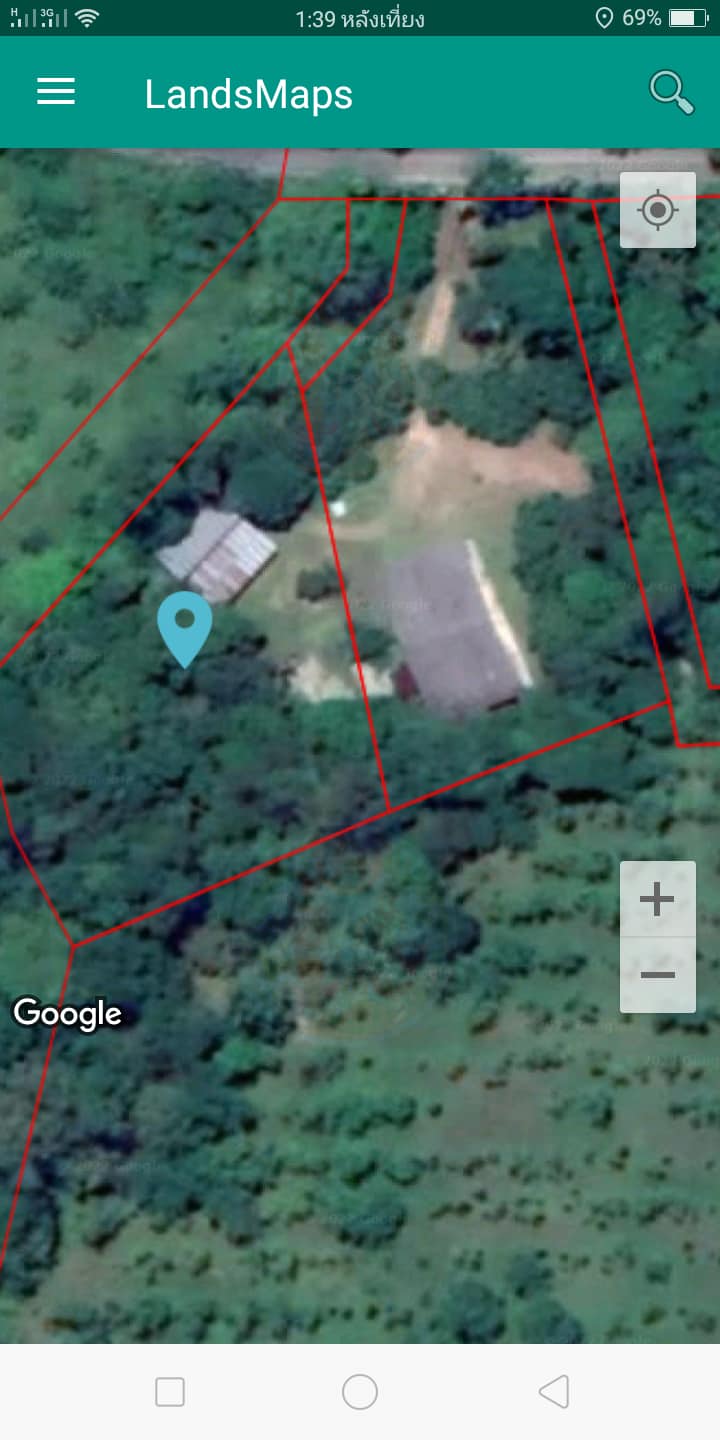Center map on my current location
Screen dimensions: 720x1440
coord(658,210)
